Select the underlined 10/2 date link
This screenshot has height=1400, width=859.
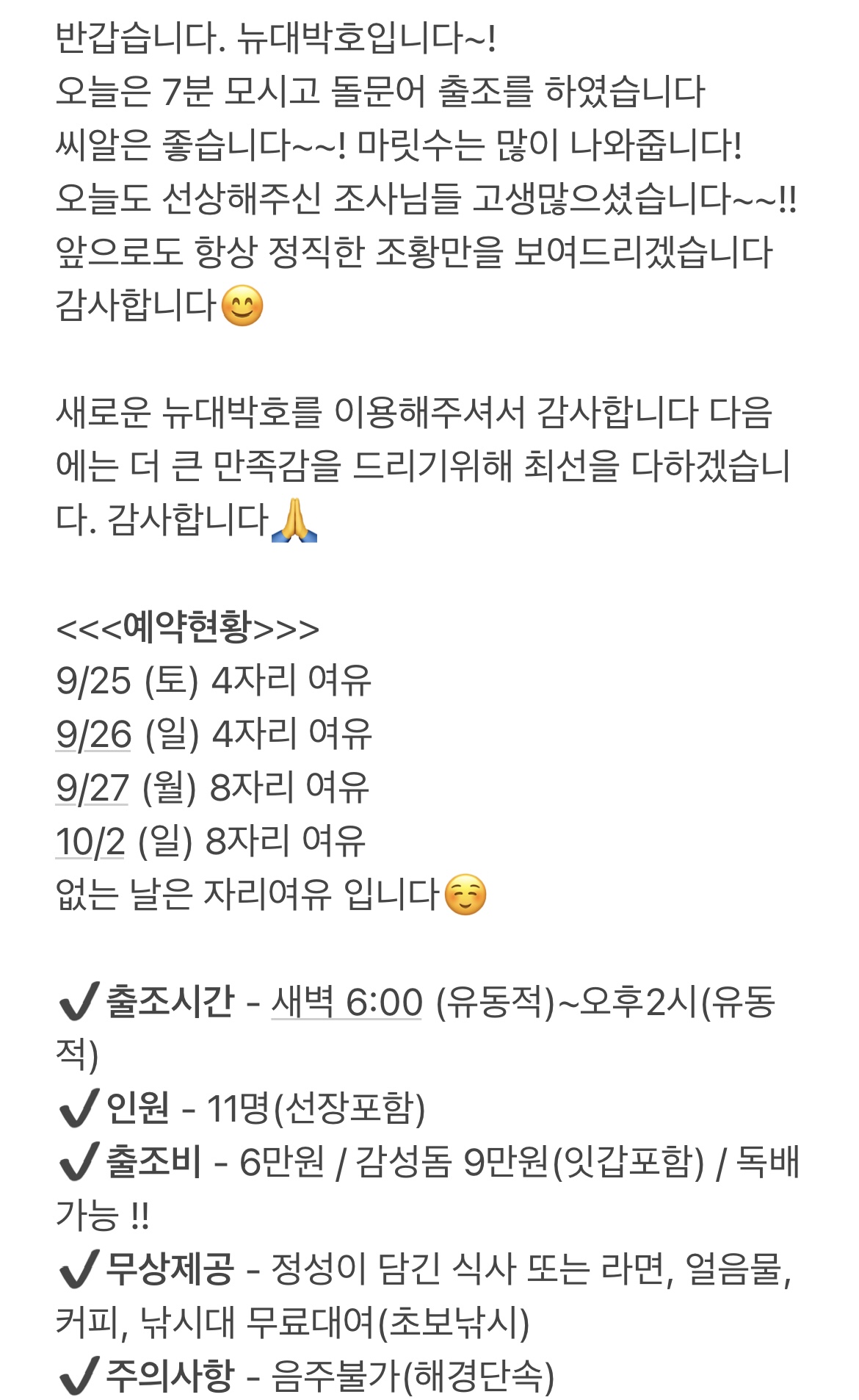click(90, 841)
